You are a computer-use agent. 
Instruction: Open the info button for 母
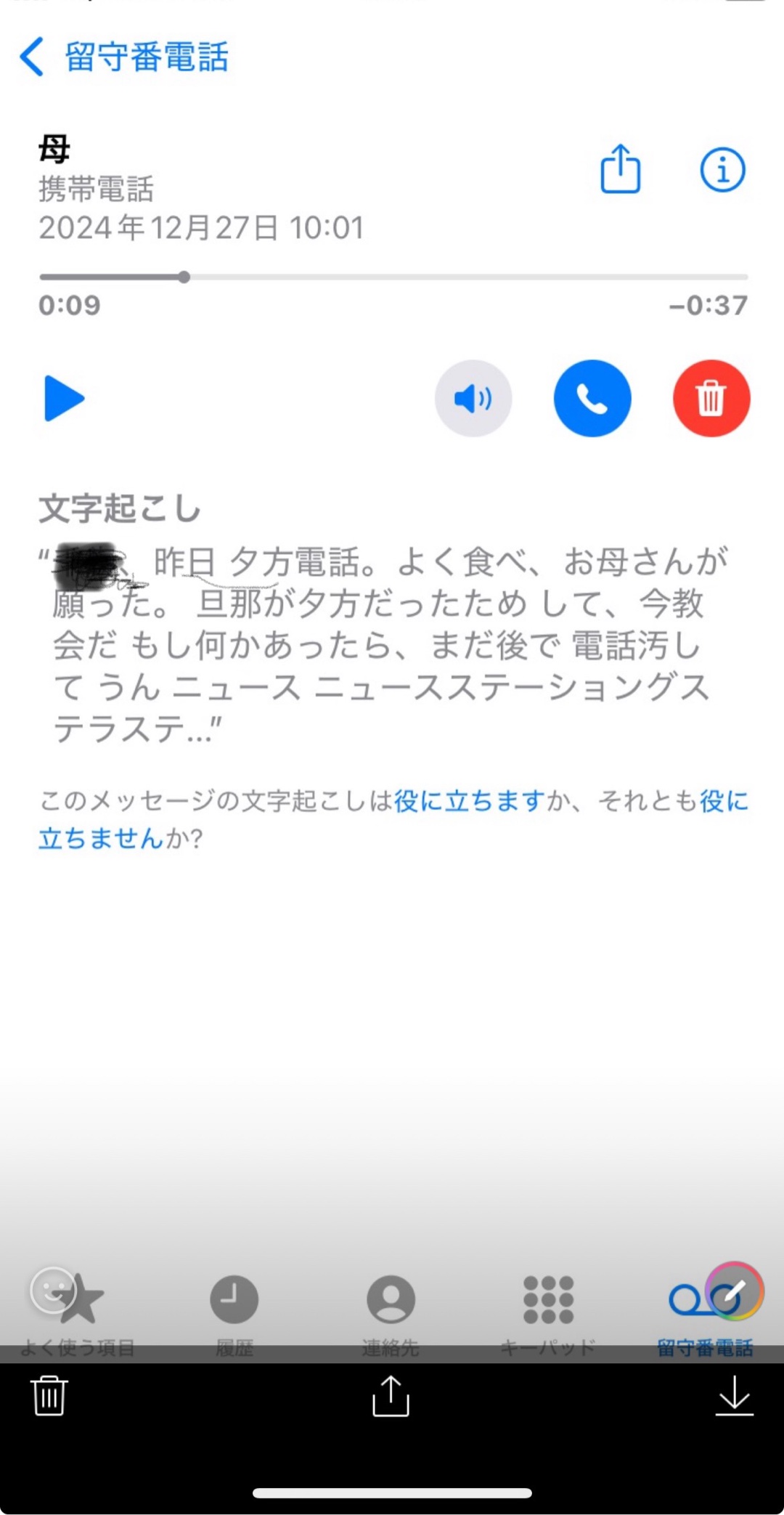click(722, 170)
